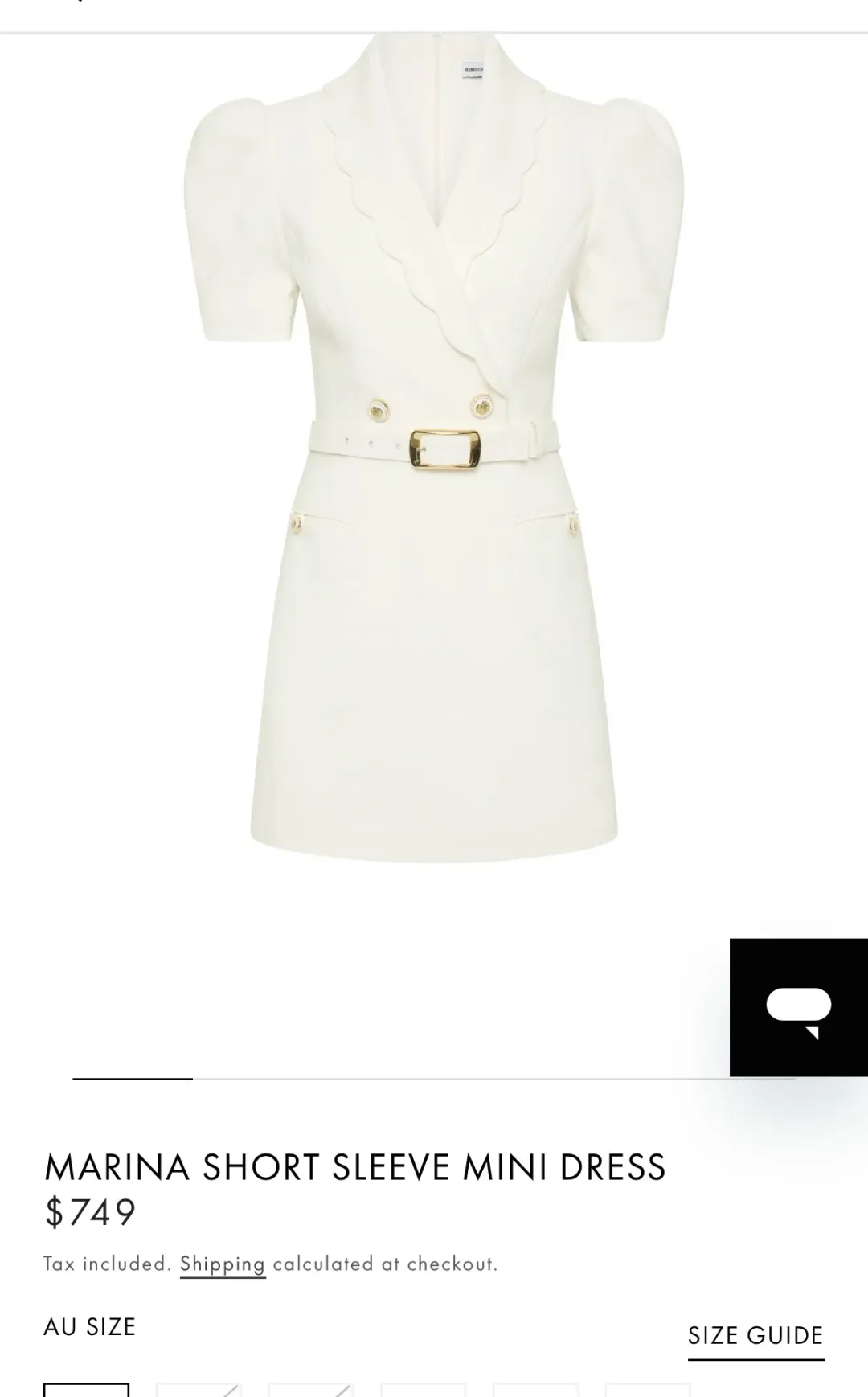Click the highlighted selected size box
The height and width of the screenshot is (1397, 868).
click(87, 1388)
